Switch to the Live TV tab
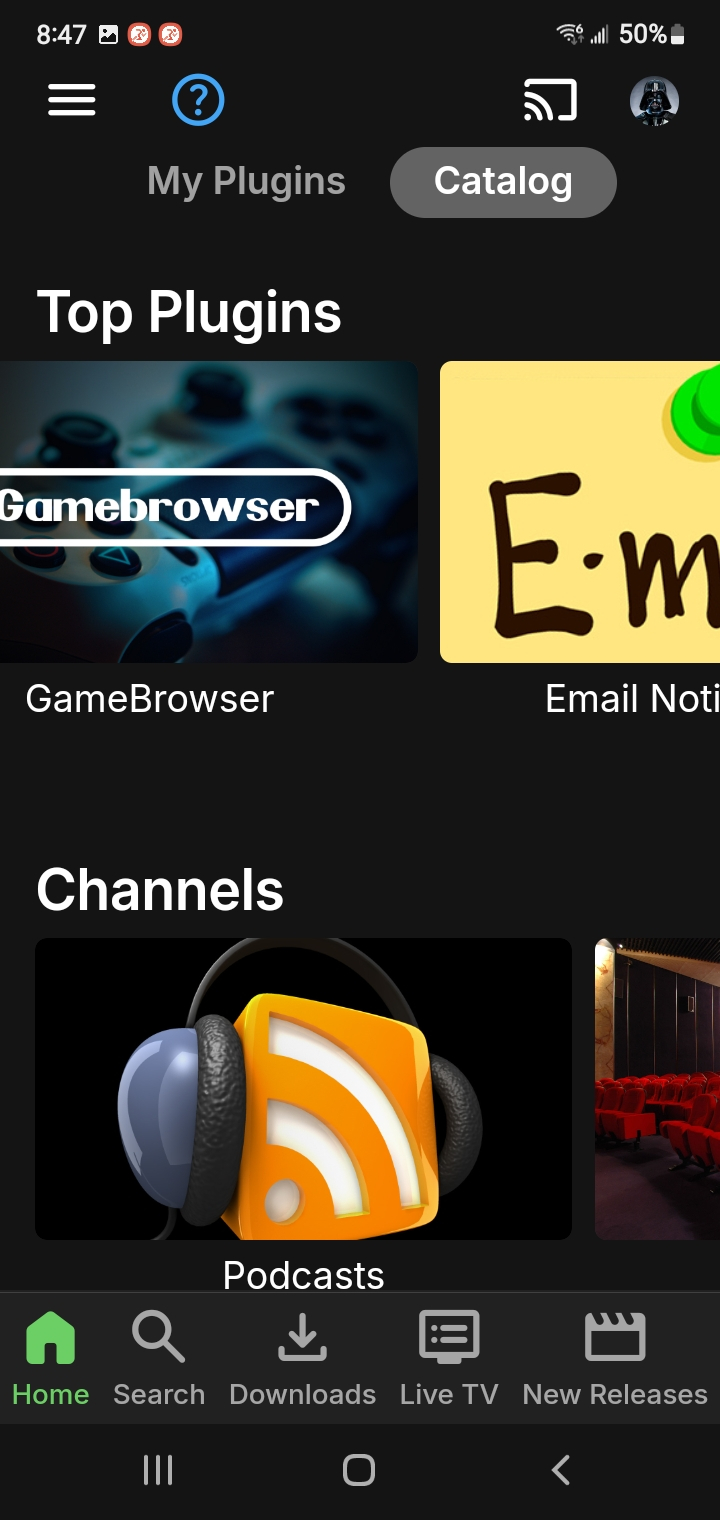The width and height of the screenshot is (720, 1520). pyautogui.click(x=449, y=1357)
